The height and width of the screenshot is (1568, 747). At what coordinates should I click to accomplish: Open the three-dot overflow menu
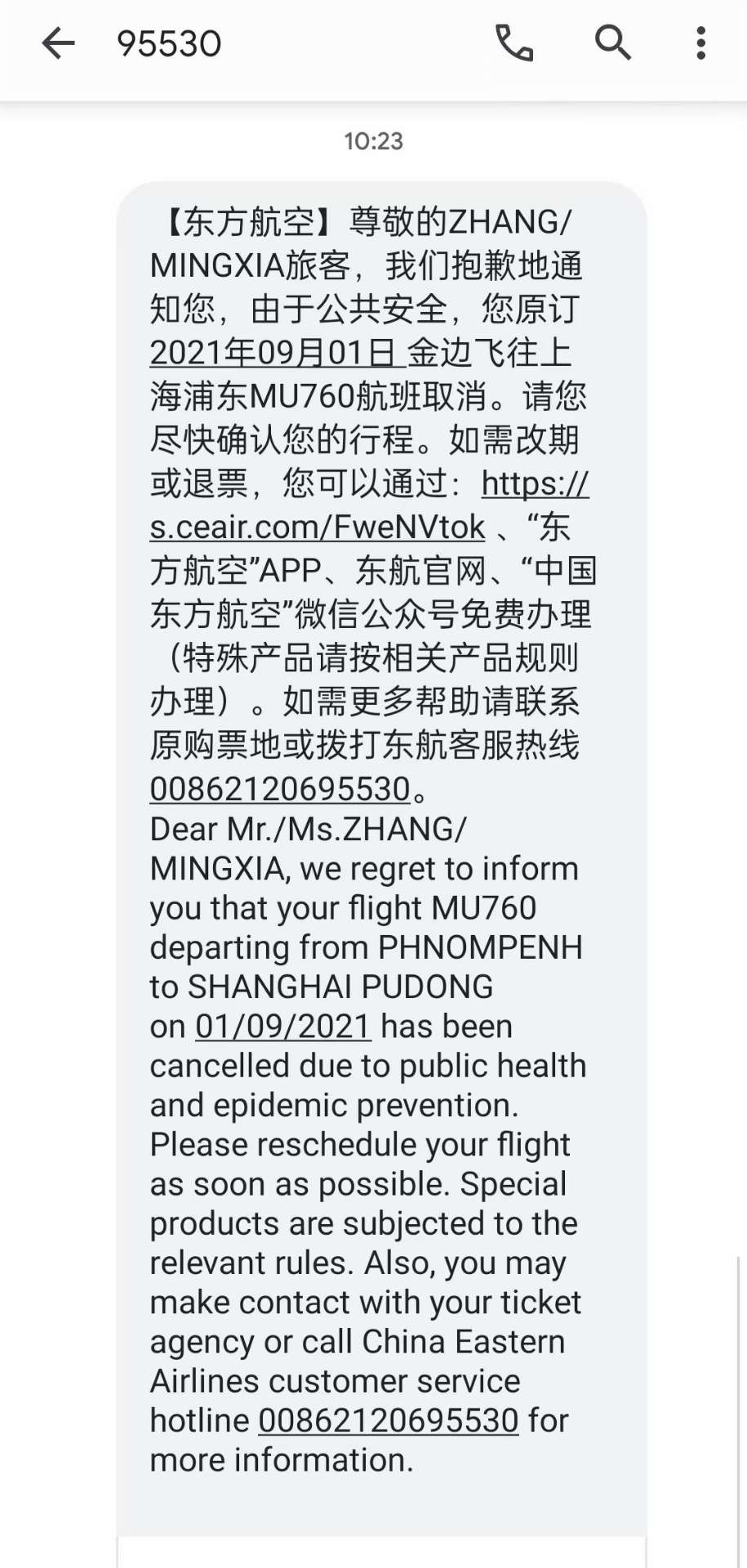(x=700, y=43)
